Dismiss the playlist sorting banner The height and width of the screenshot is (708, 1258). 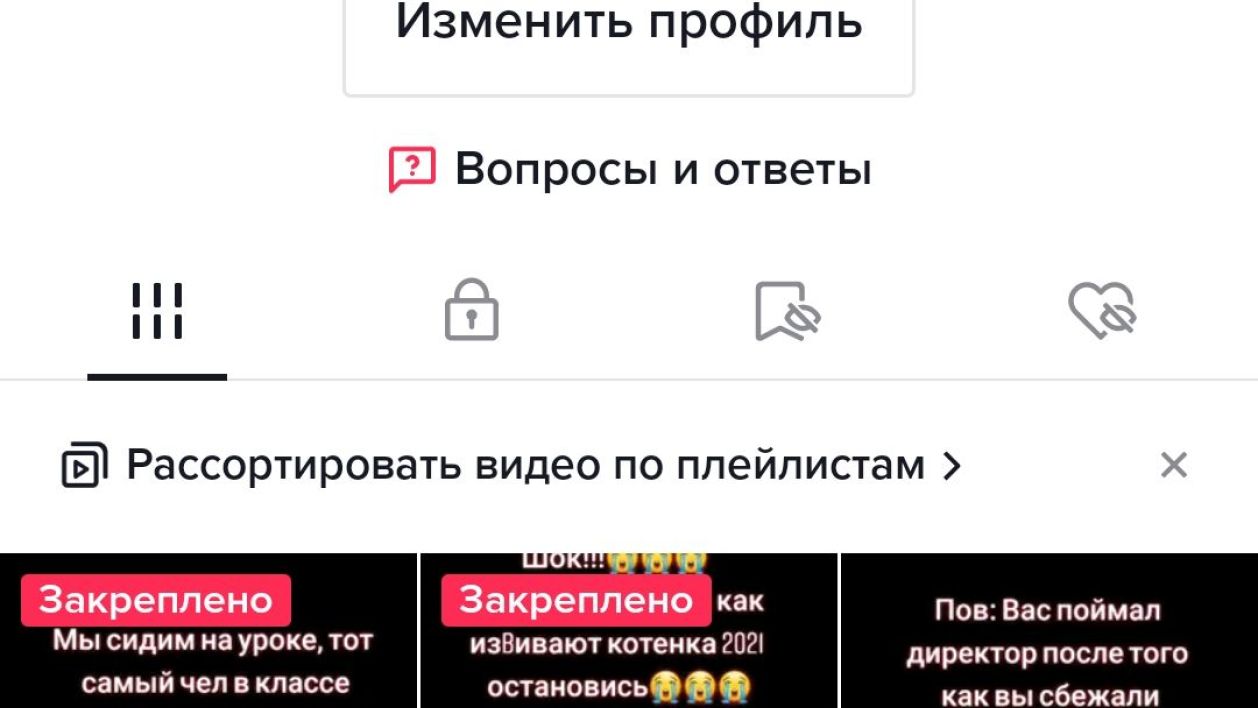pyautogui.click(x=1173, y=465)
